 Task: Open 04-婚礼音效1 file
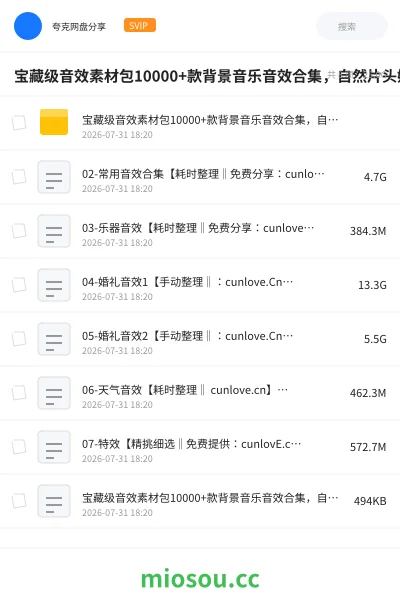click(x=200, y=285)
